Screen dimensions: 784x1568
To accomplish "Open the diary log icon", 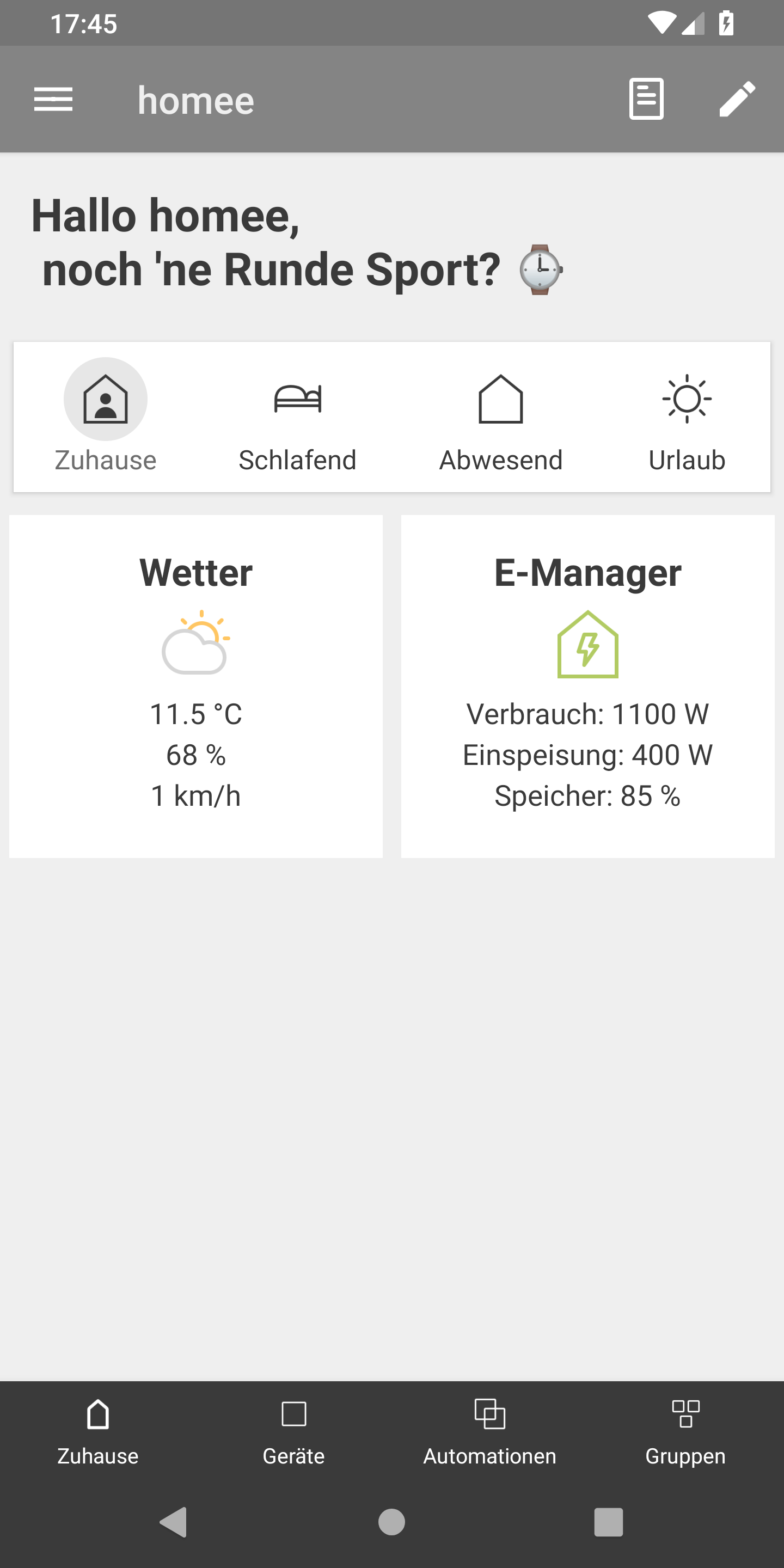I will pos(646,99).
